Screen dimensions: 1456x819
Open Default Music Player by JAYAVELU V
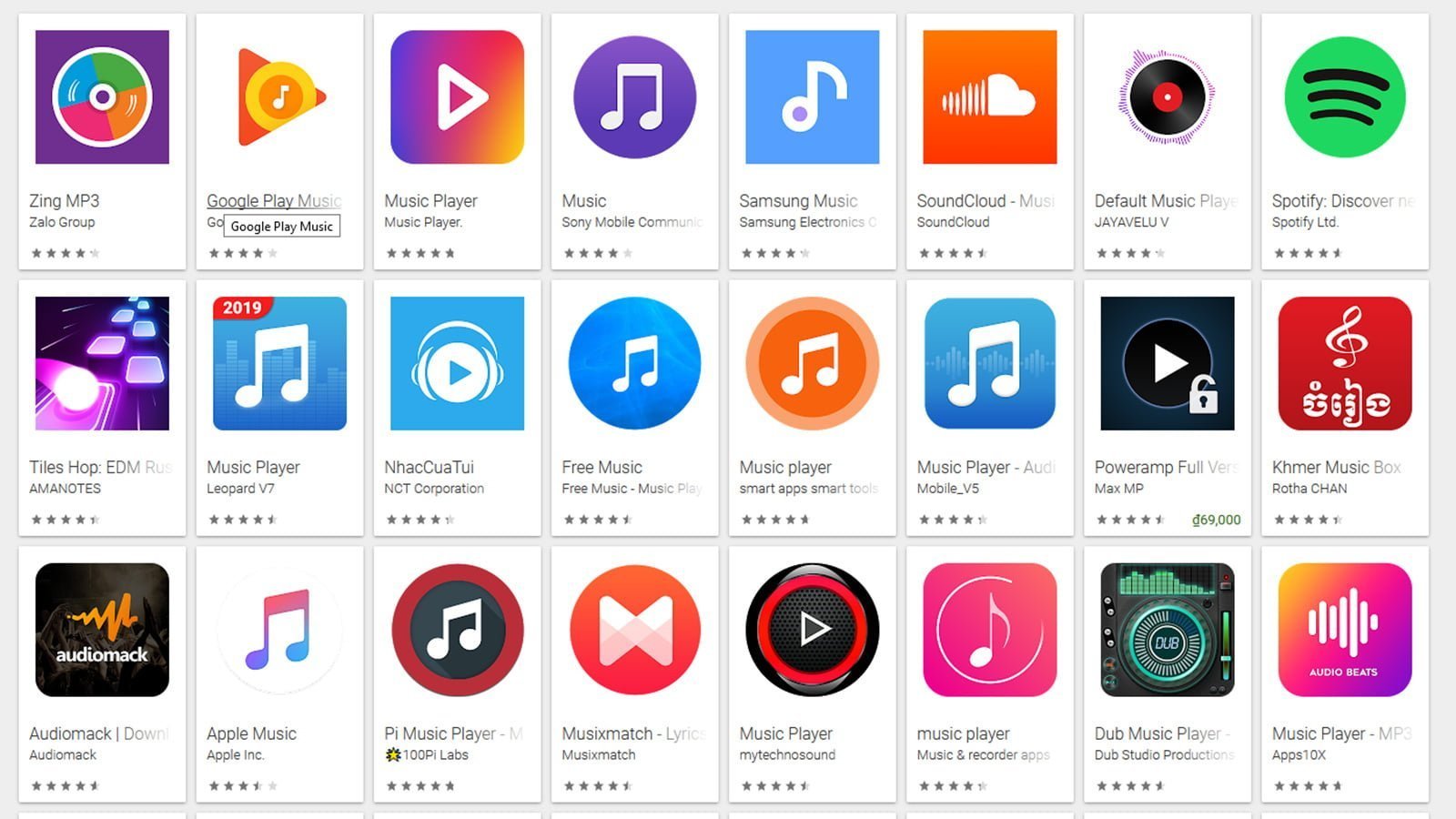[x=1167, y=97]
